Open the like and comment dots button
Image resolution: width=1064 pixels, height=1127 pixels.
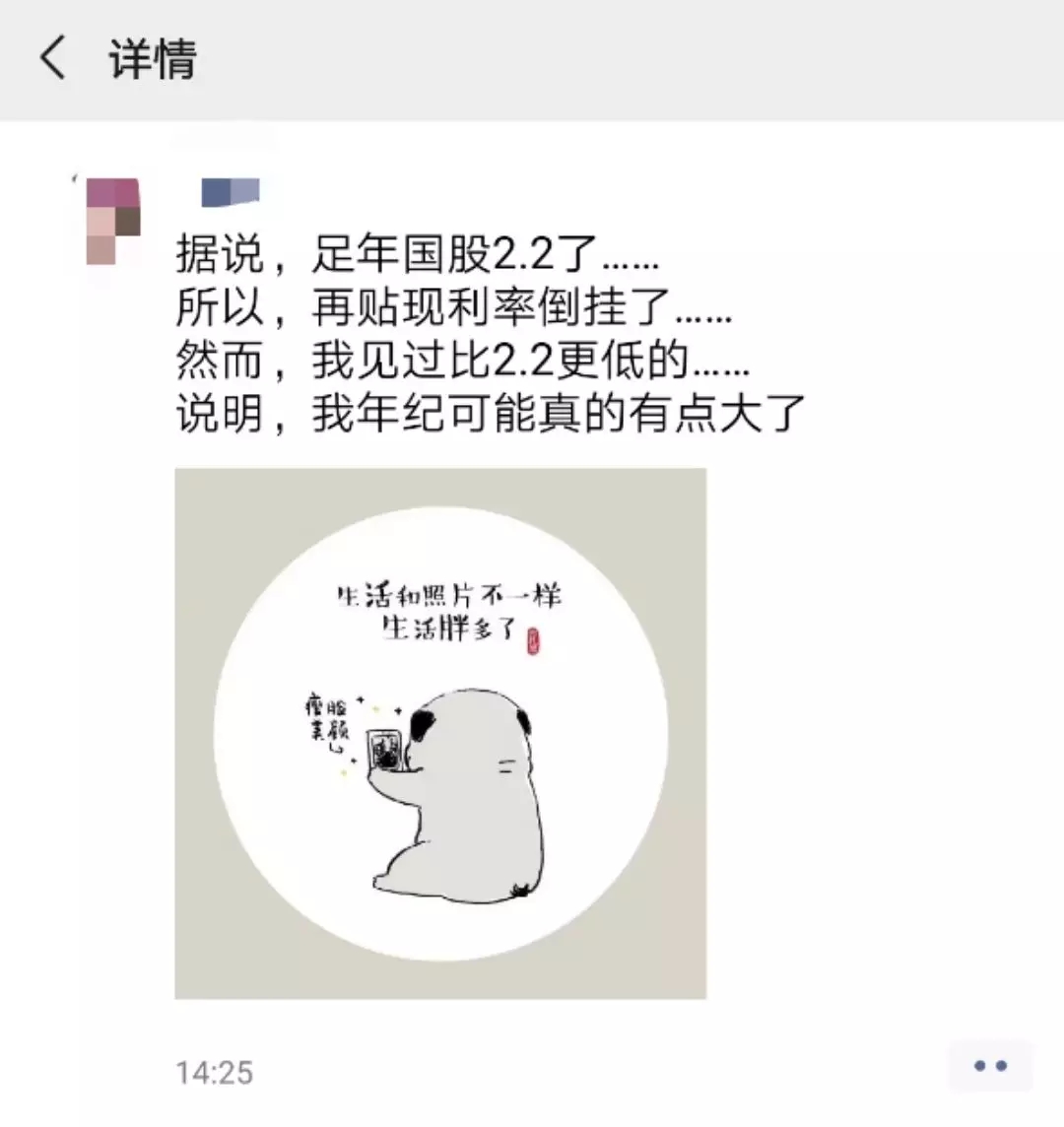[x=989, y=1066]
